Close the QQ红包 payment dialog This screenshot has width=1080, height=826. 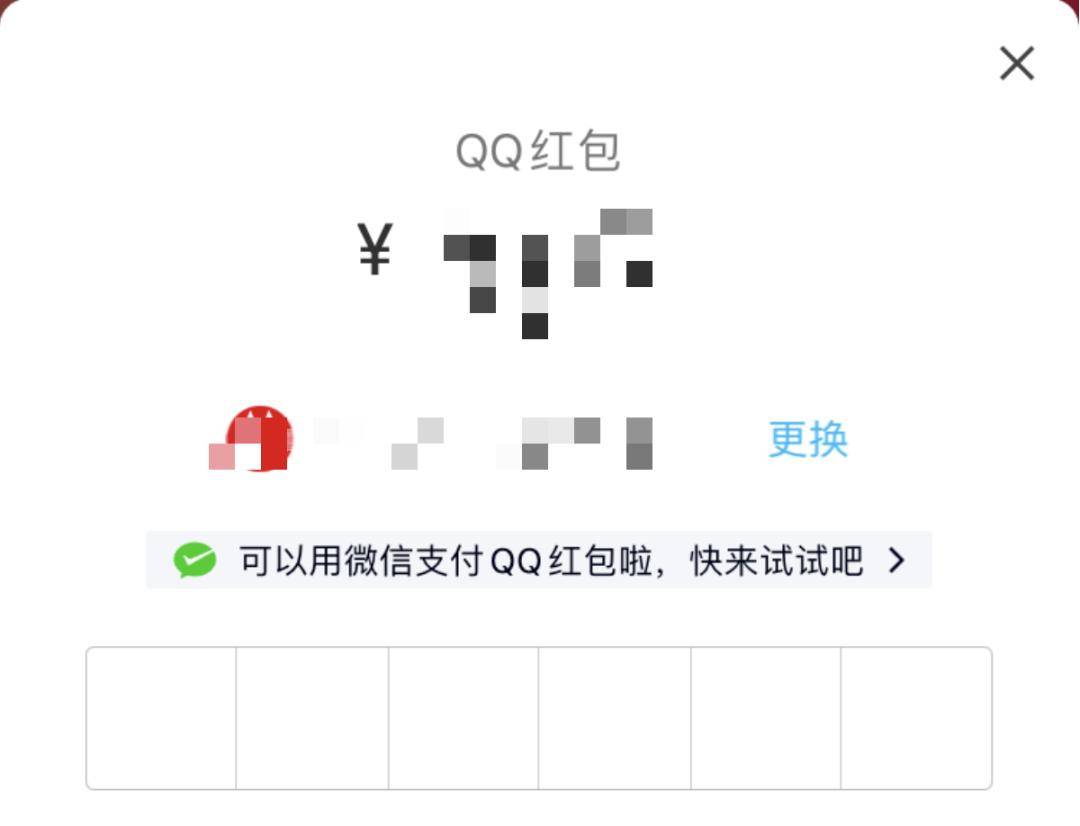(1016, 64)
